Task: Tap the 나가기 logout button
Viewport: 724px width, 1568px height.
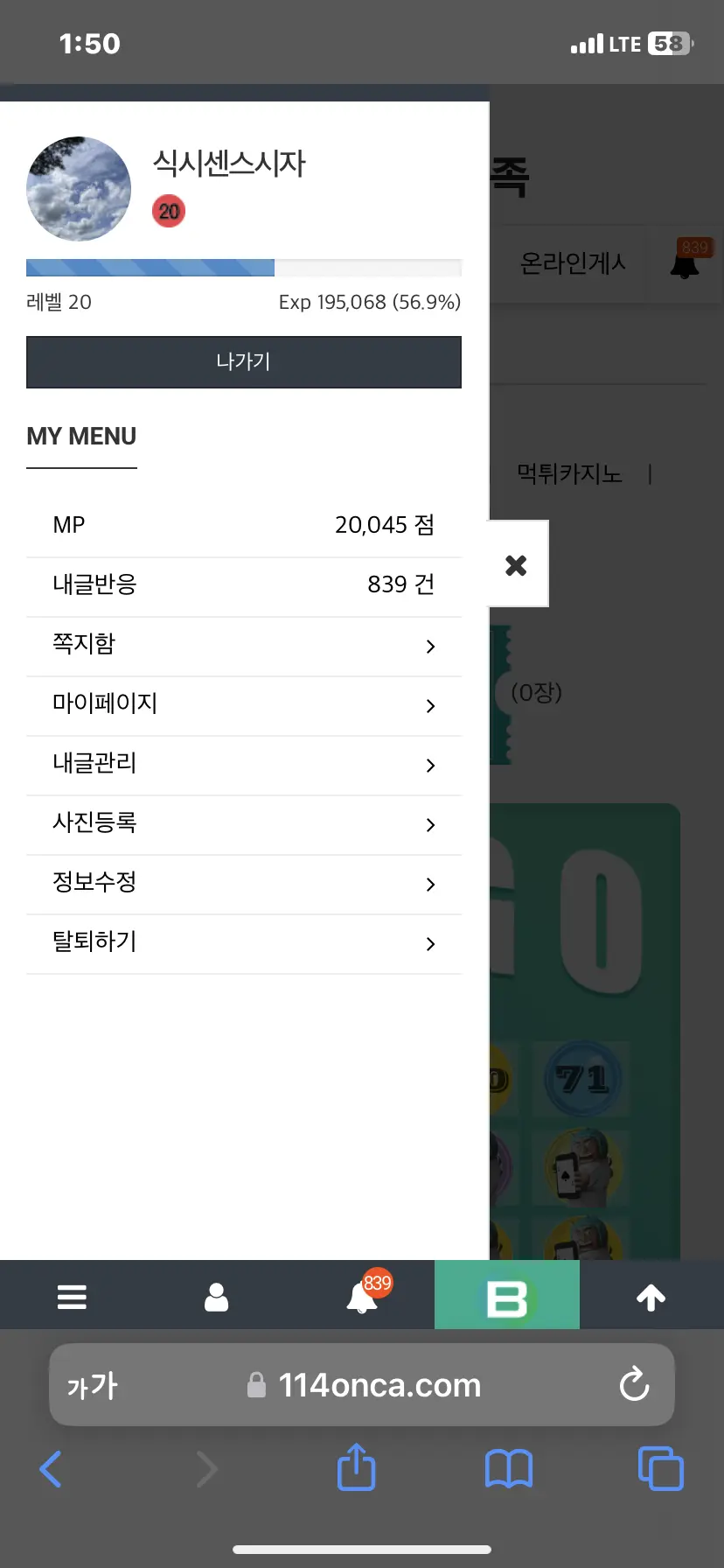Action: click(244, 362)
